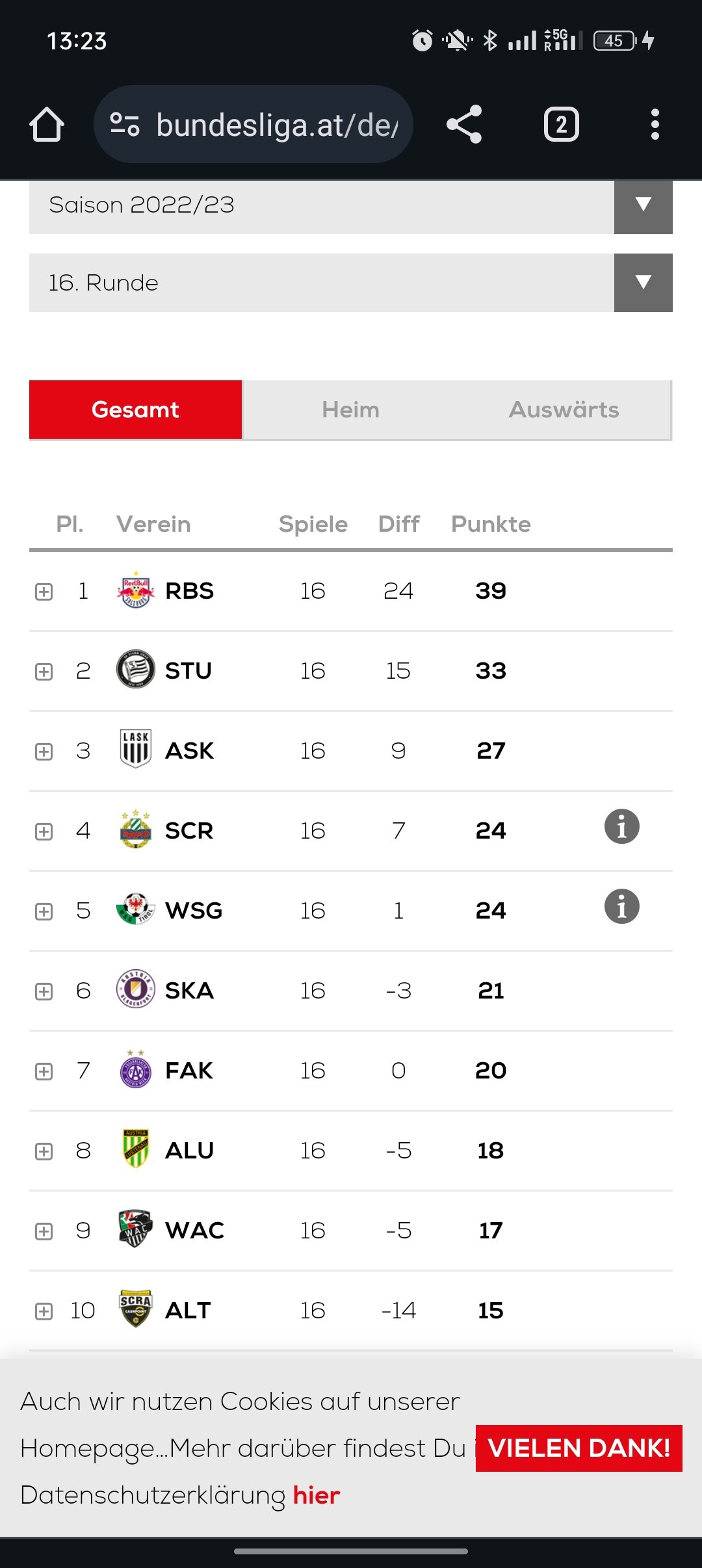Open the tab switcher showing 2 tabs

pos(561,124)
